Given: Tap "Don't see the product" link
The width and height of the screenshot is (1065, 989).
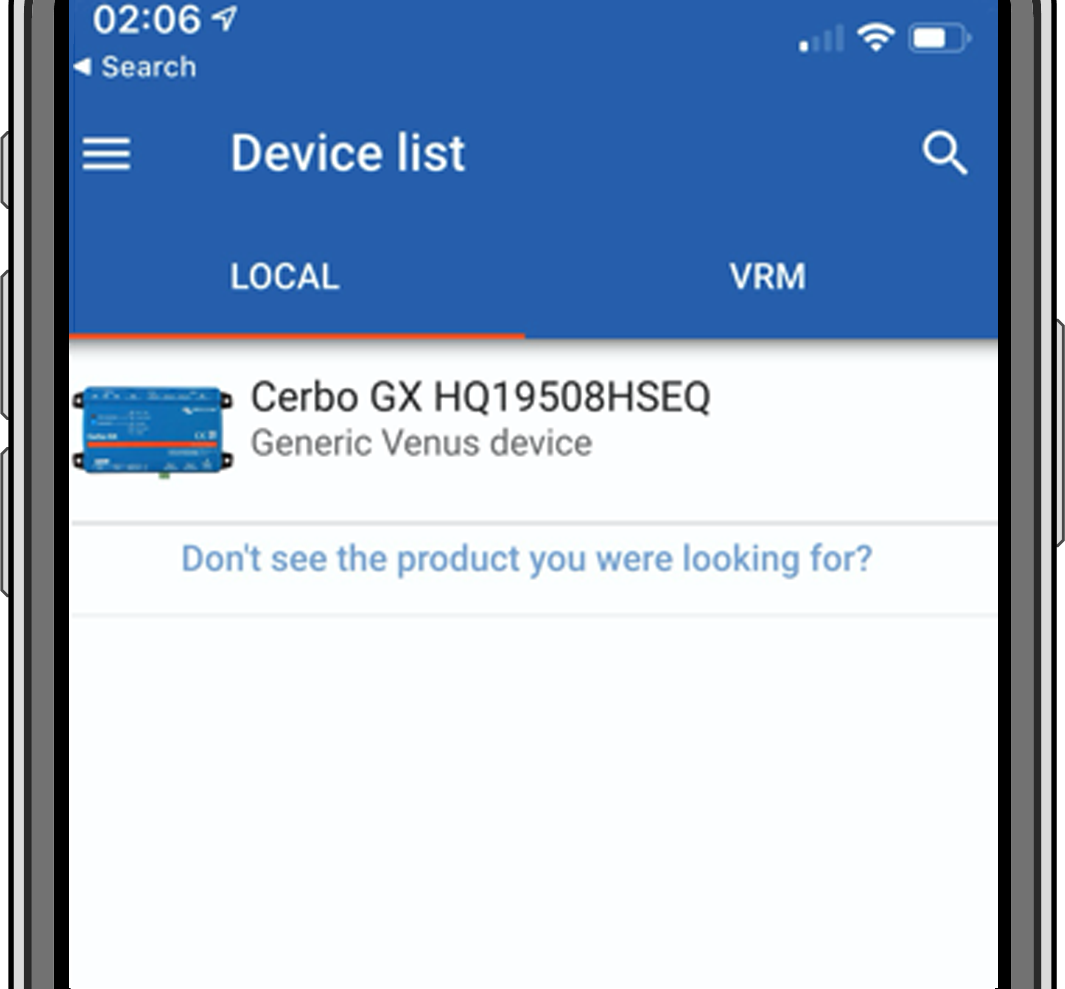Looking at the screenshot, I should point(526,558).
